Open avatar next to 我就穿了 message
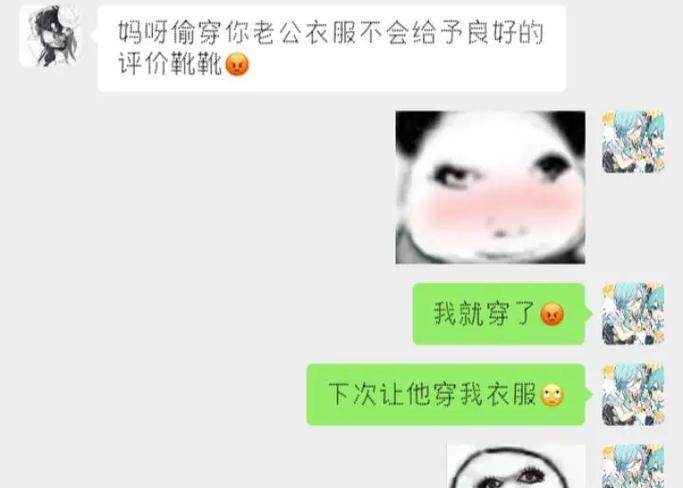Screen dimensions: 683x488 (632, 313)
